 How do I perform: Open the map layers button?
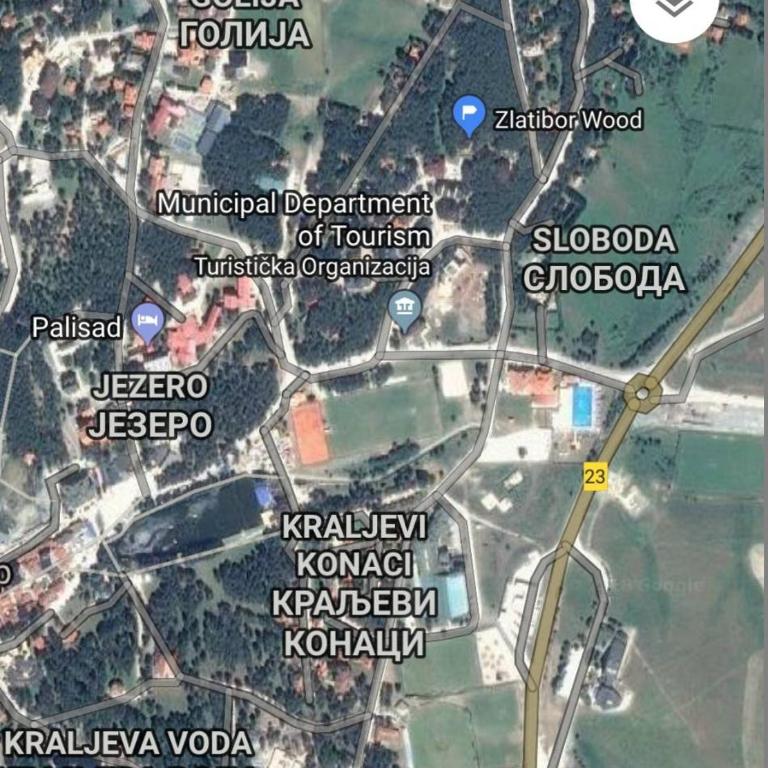676,8
